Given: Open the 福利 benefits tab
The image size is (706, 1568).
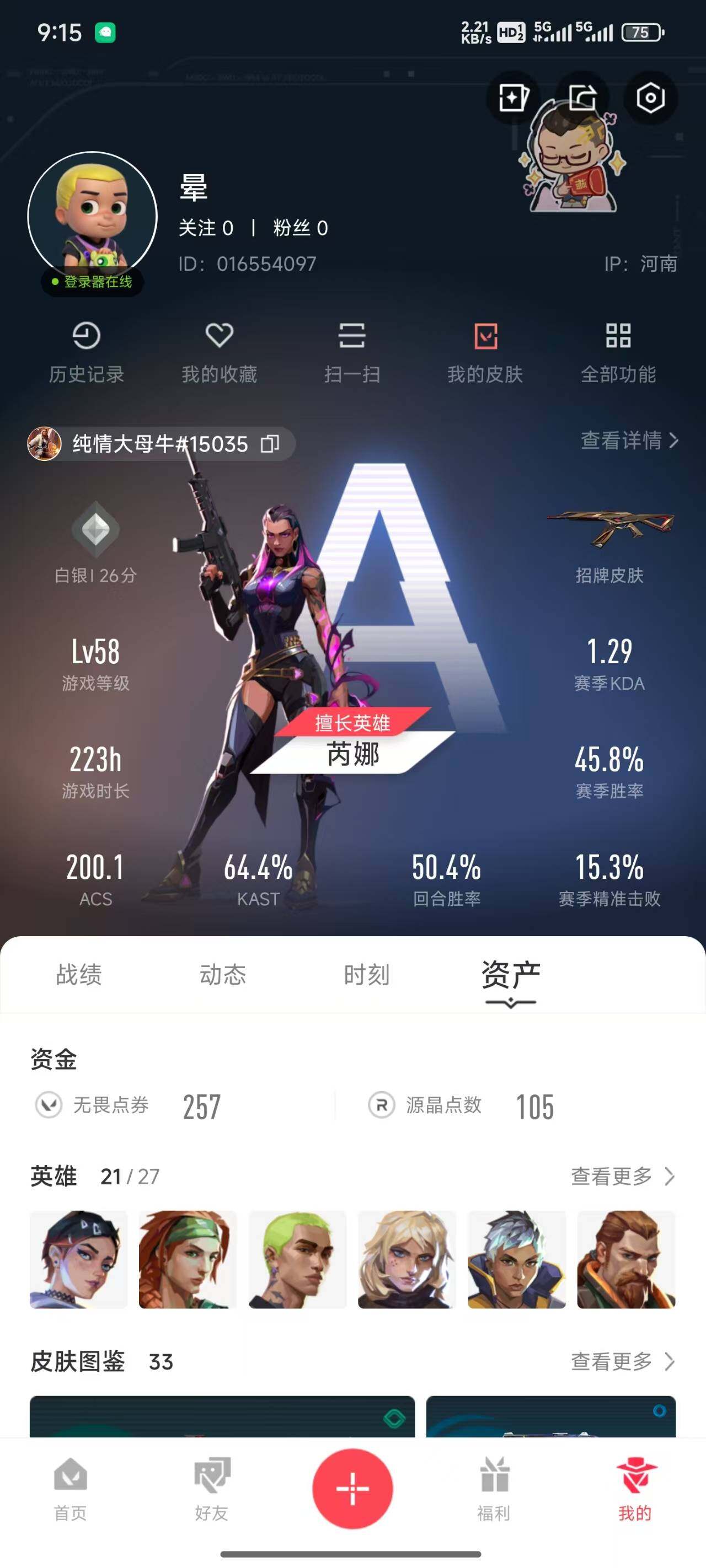Looking at the screenshot, I should click(494, 1488).
